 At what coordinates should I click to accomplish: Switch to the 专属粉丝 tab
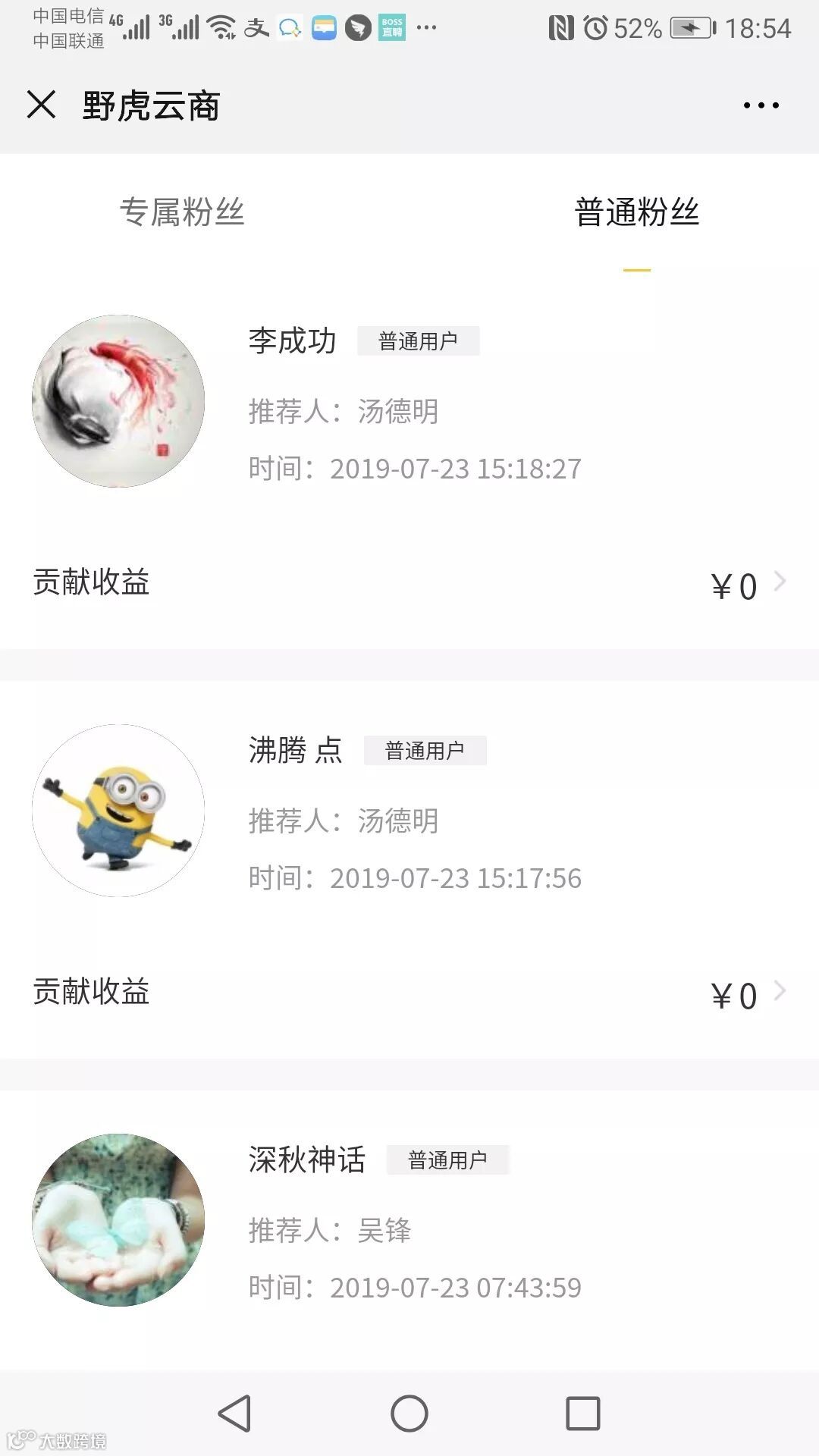point(182,212)
